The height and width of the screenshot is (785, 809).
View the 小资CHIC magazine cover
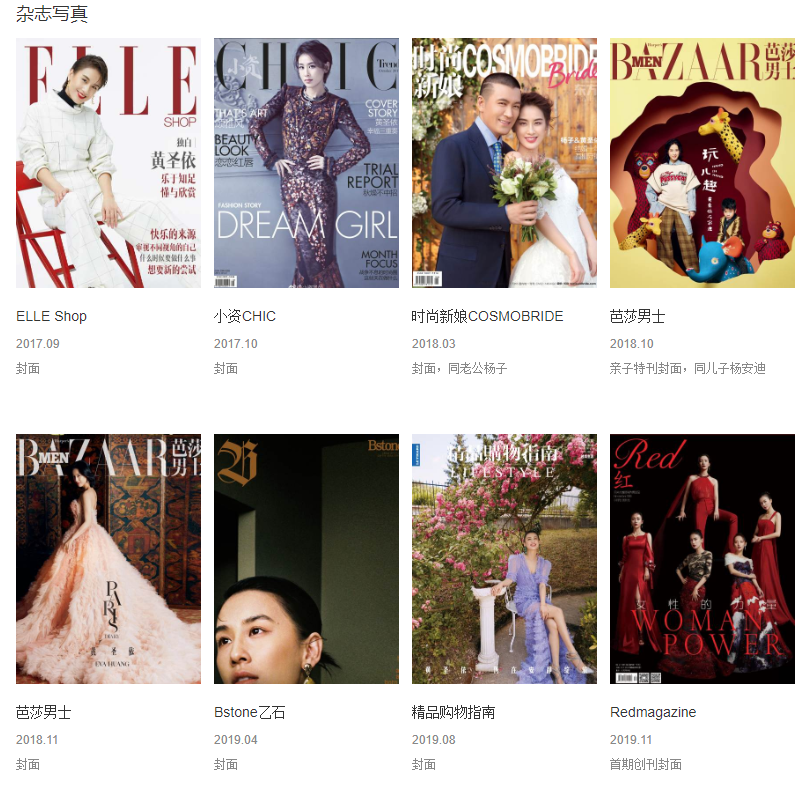click(x=306, y=163)
